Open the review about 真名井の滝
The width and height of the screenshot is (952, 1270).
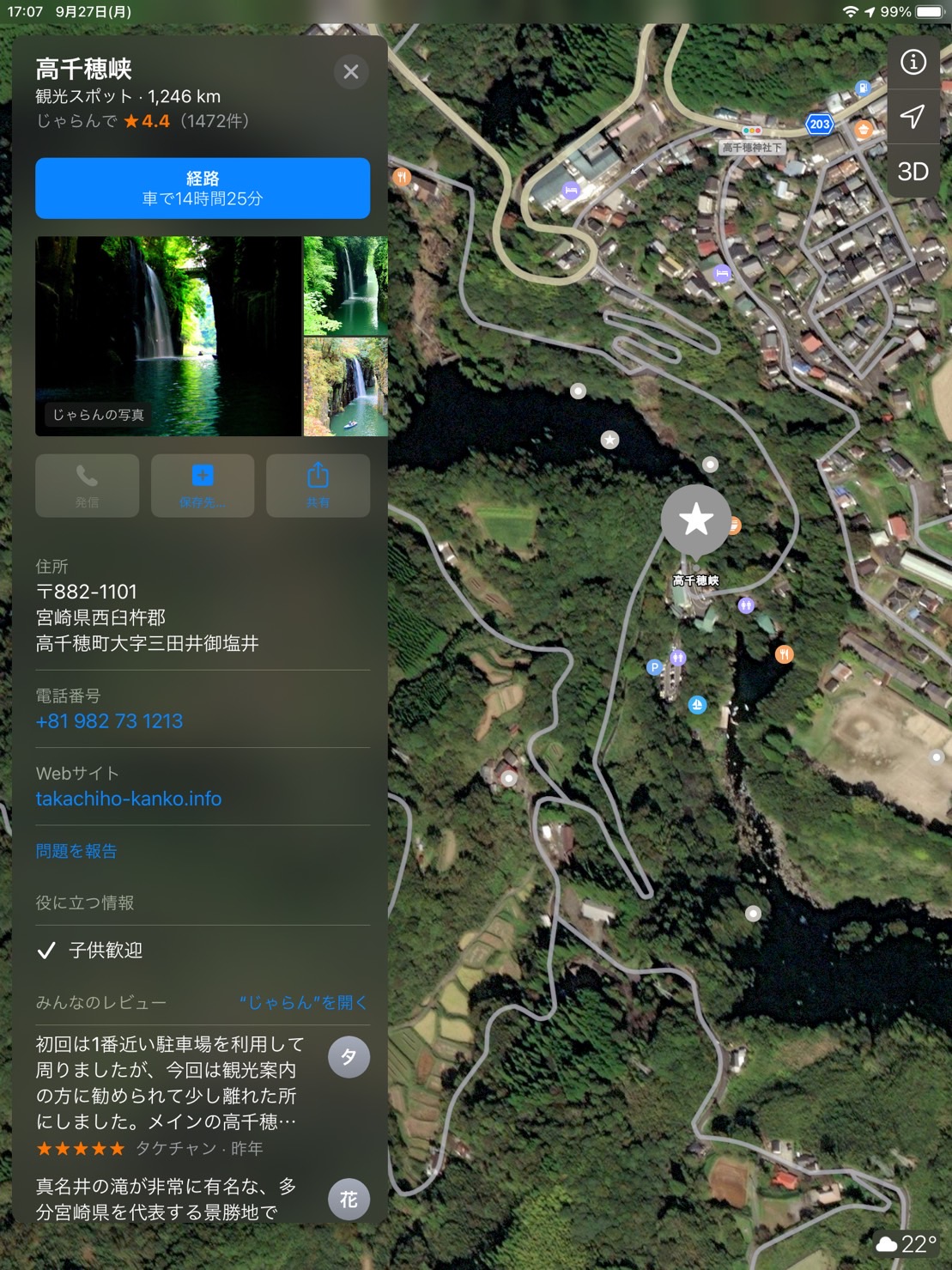tap(167, 1199)
